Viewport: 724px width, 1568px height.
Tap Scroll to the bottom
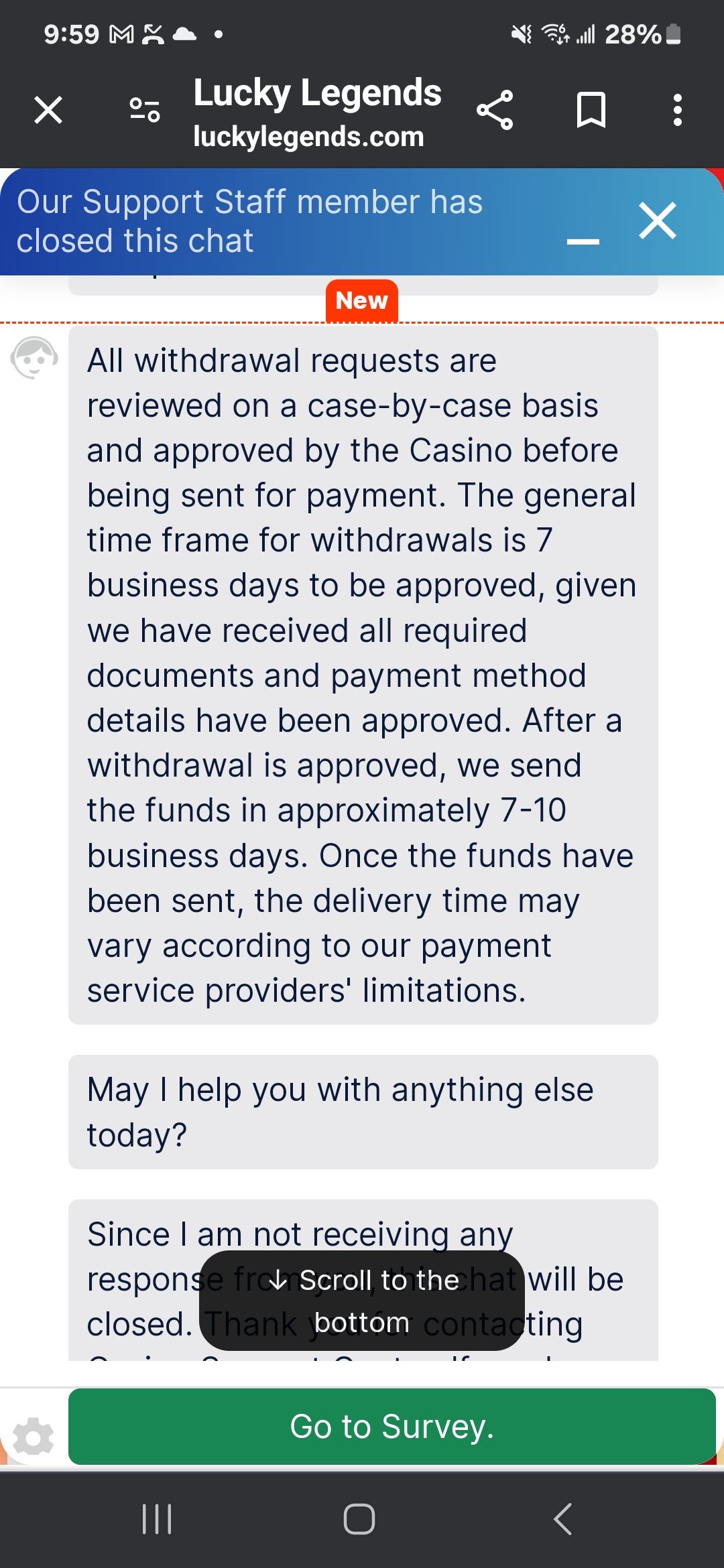click(x=362, y=1301)
